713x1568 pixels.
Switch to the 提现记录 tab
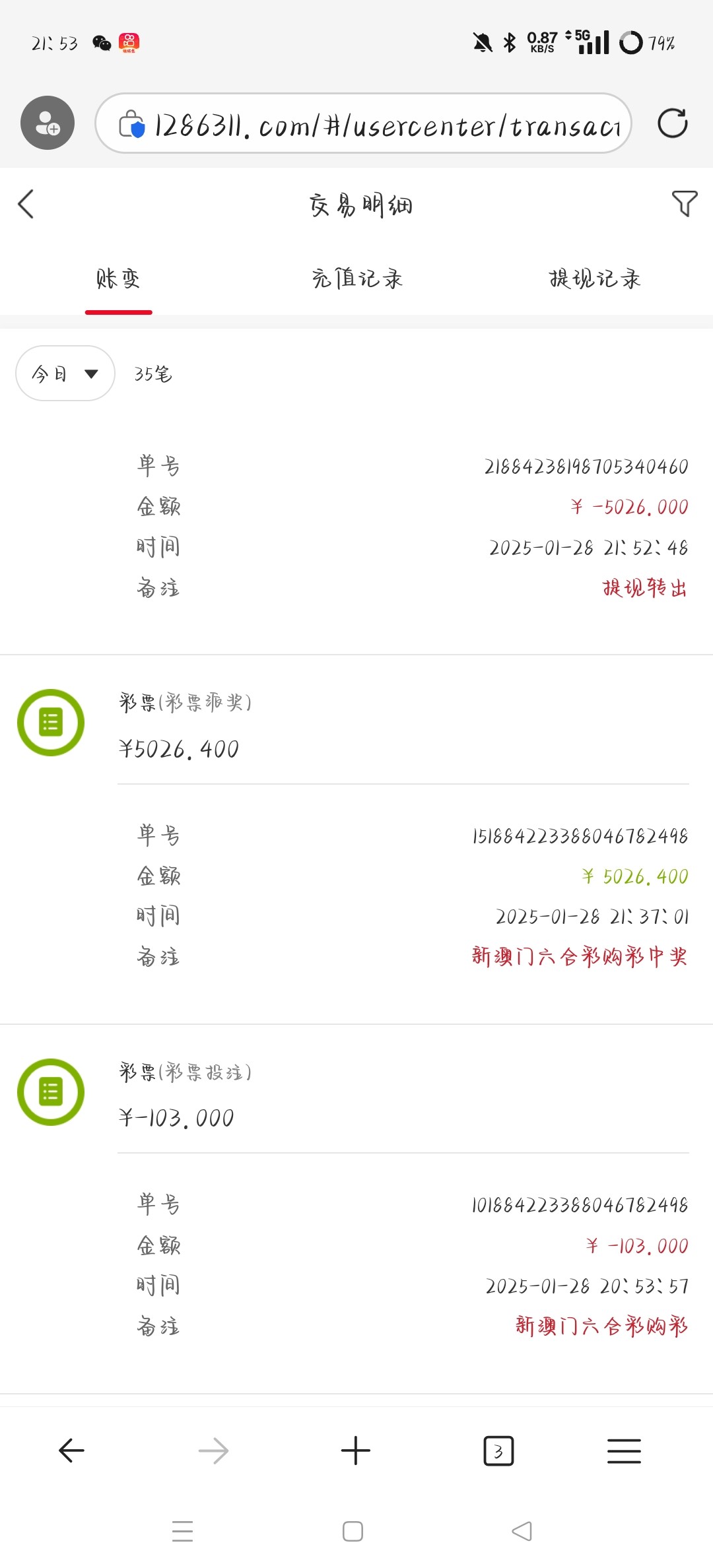pyautogui.click(x=594, y=279)
